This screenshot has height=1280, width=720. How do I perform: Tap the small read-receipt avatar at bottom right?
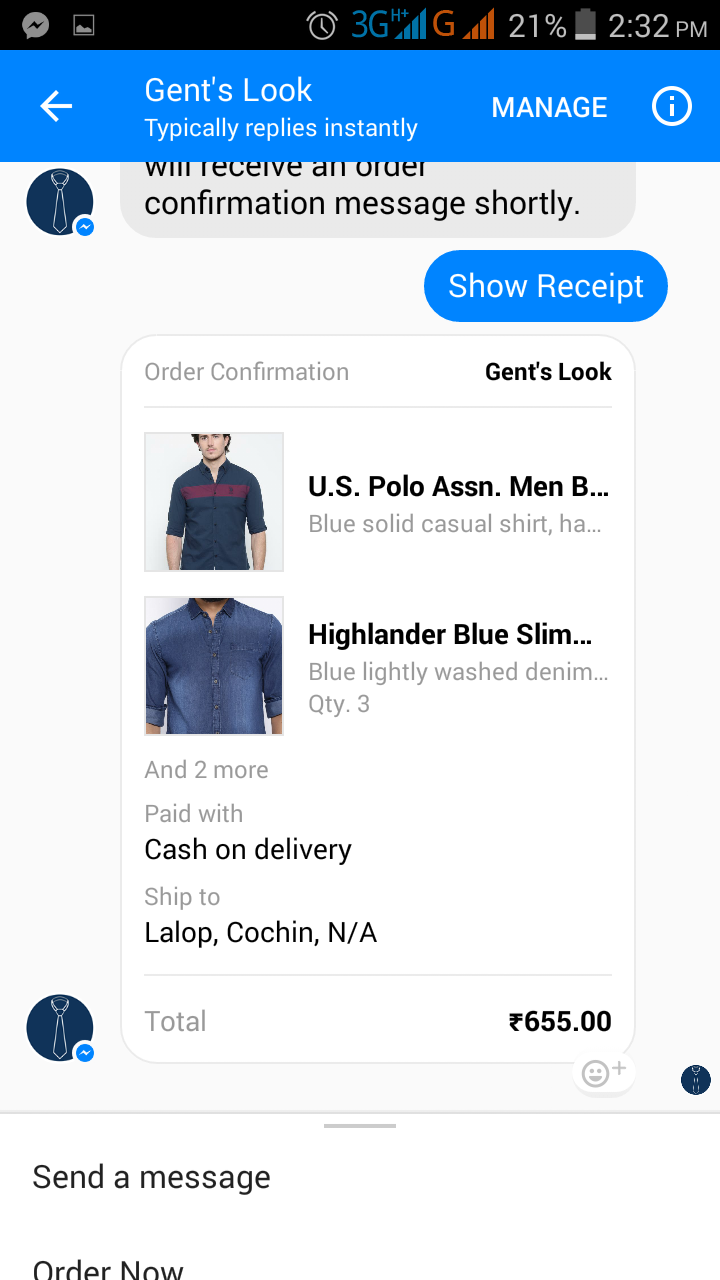[695, 1081]
